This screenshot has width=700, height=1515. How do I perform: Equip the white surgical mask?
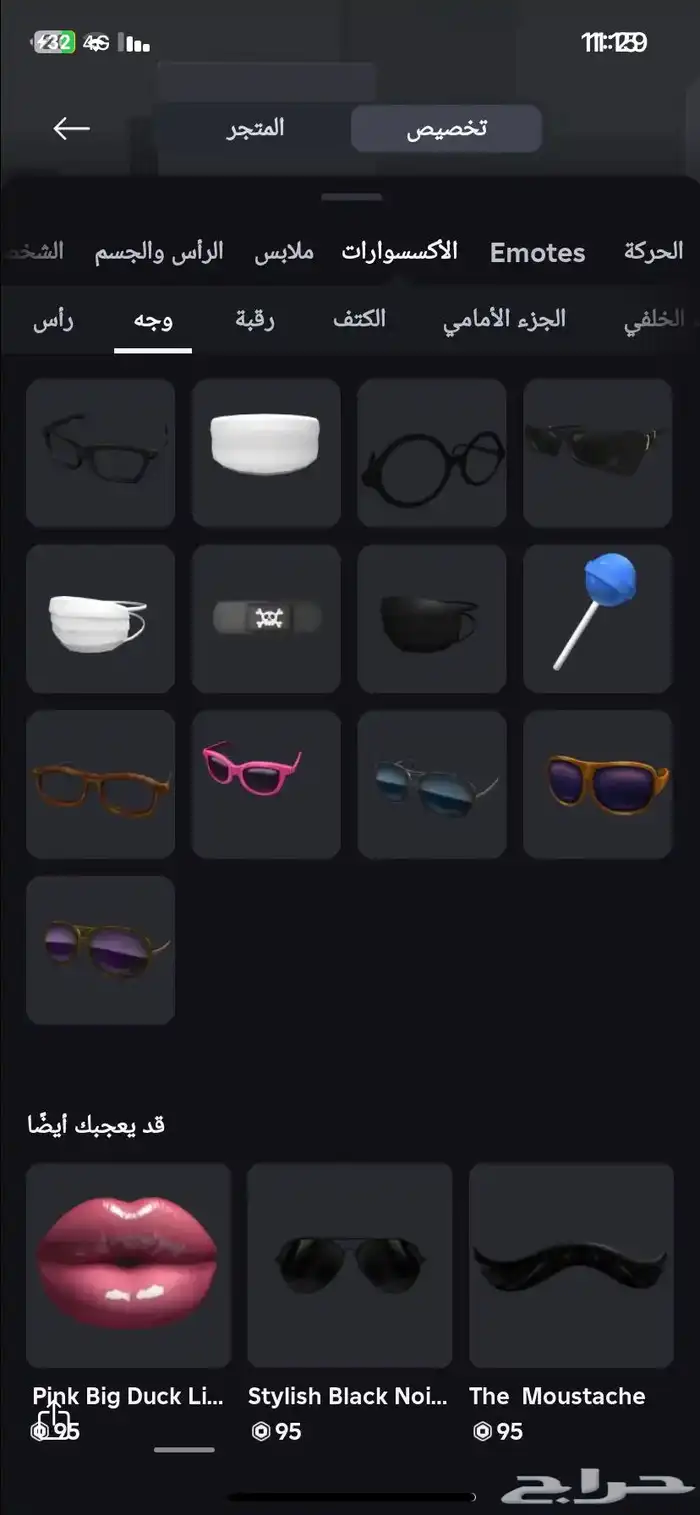coord(100,618)
